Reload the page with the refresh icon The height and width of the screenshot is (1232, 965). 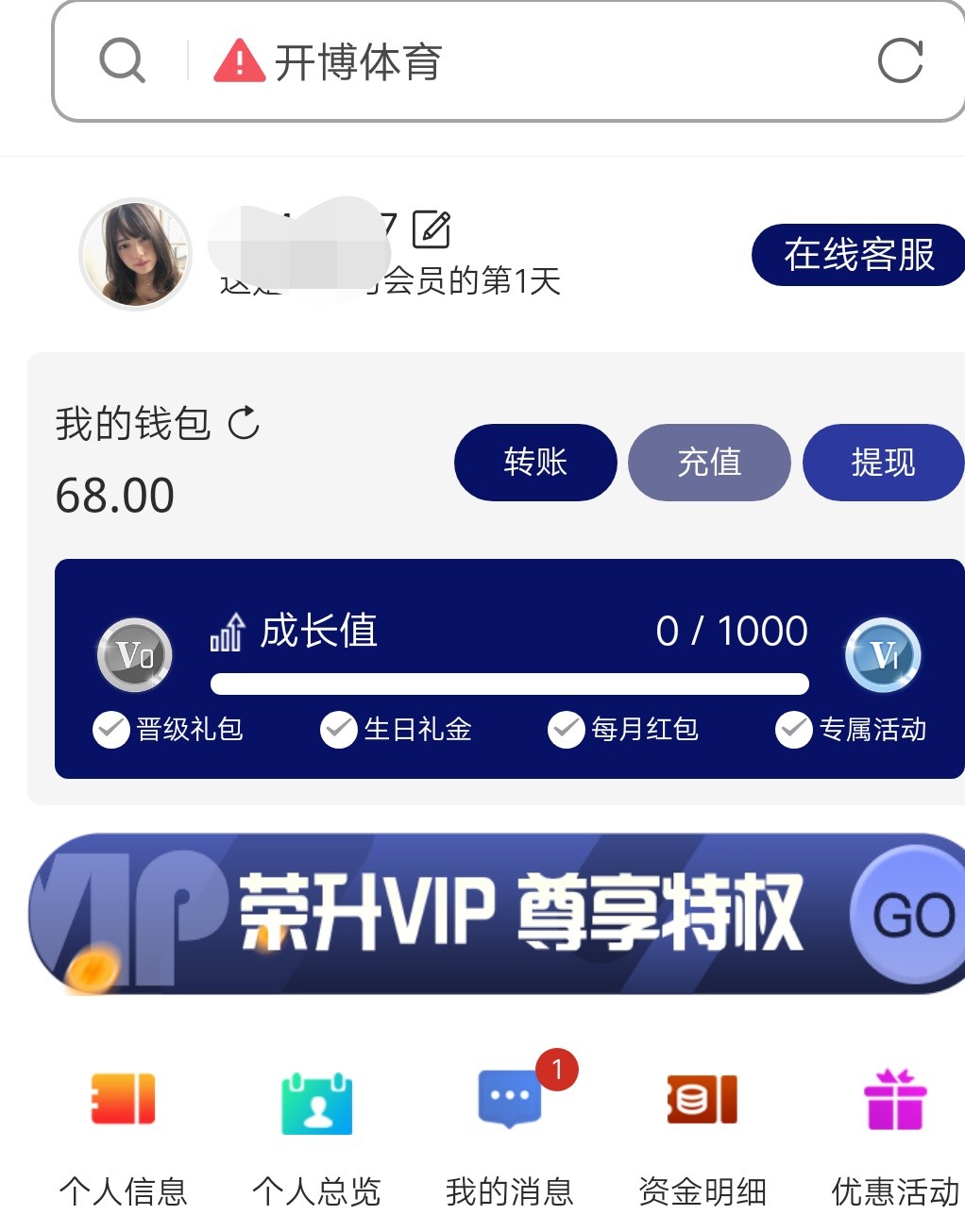click(x=900, y=61)
